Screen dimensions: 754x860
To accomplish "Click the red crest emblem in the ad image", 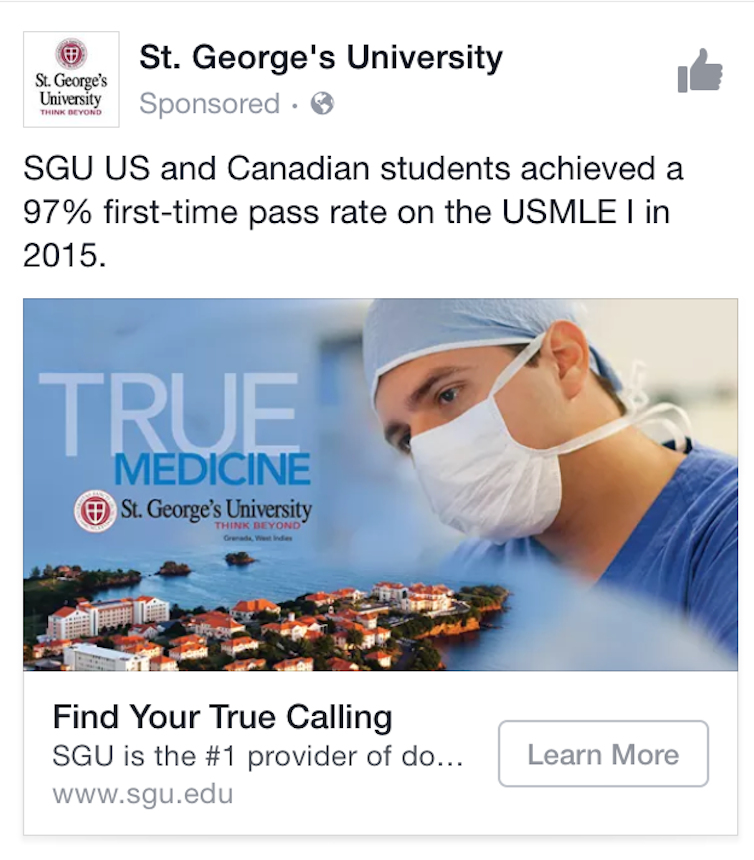I will [x=91, y=508].
